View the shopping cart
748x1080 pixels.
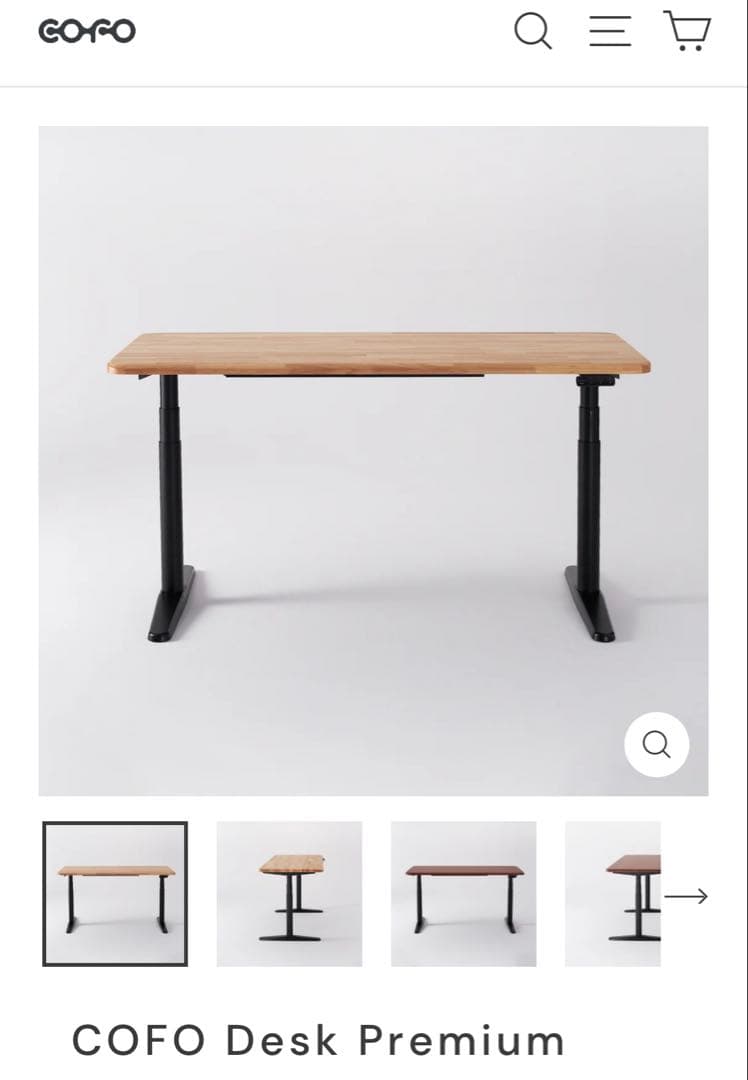click(687, 31)
